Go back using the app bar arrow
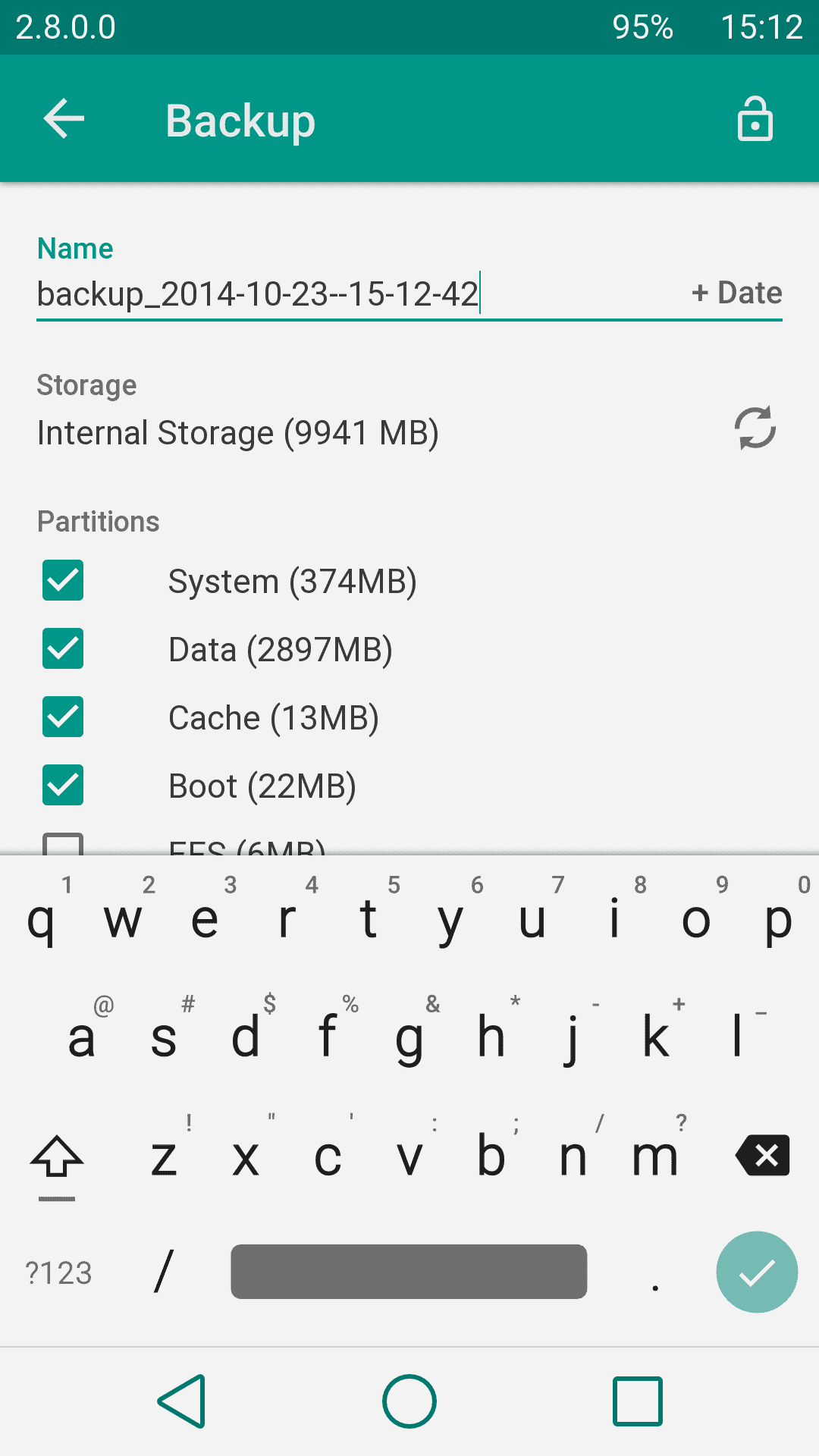This screenshot has width=819, height=1456. coord(64,119)
